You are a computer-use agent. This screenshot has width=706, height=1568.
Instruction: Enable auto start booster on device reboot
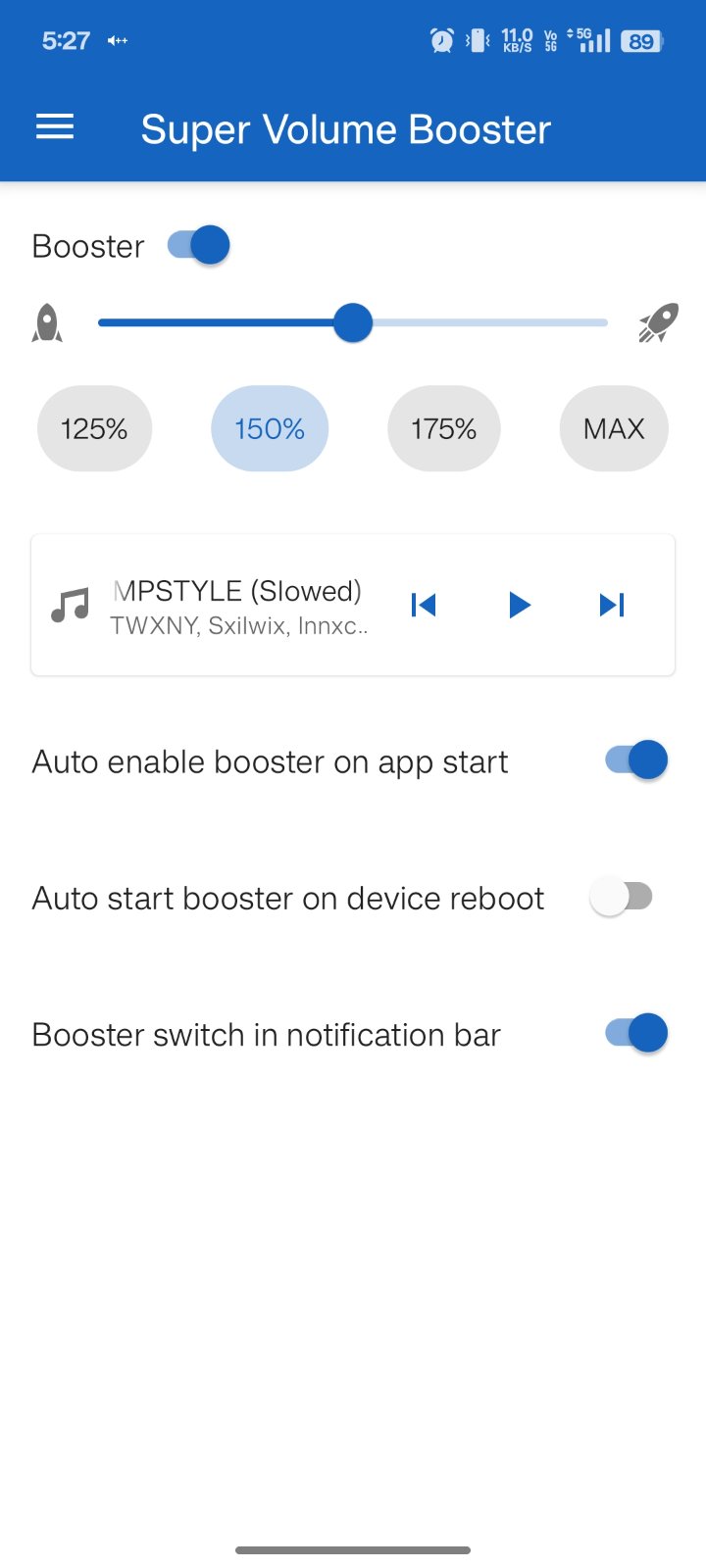(622, 897)
